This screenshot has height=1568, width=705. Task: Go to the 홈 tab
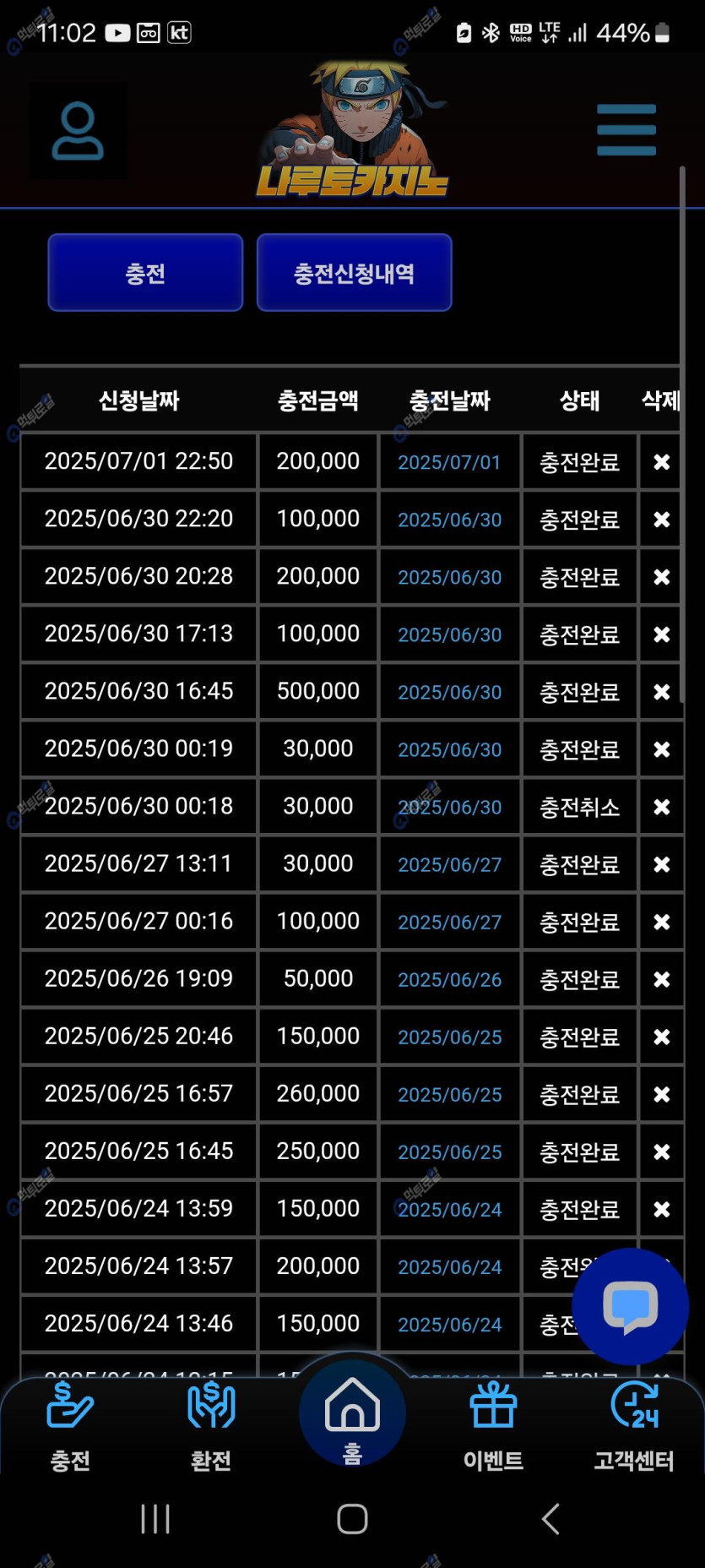click(x=352, y=1415)
